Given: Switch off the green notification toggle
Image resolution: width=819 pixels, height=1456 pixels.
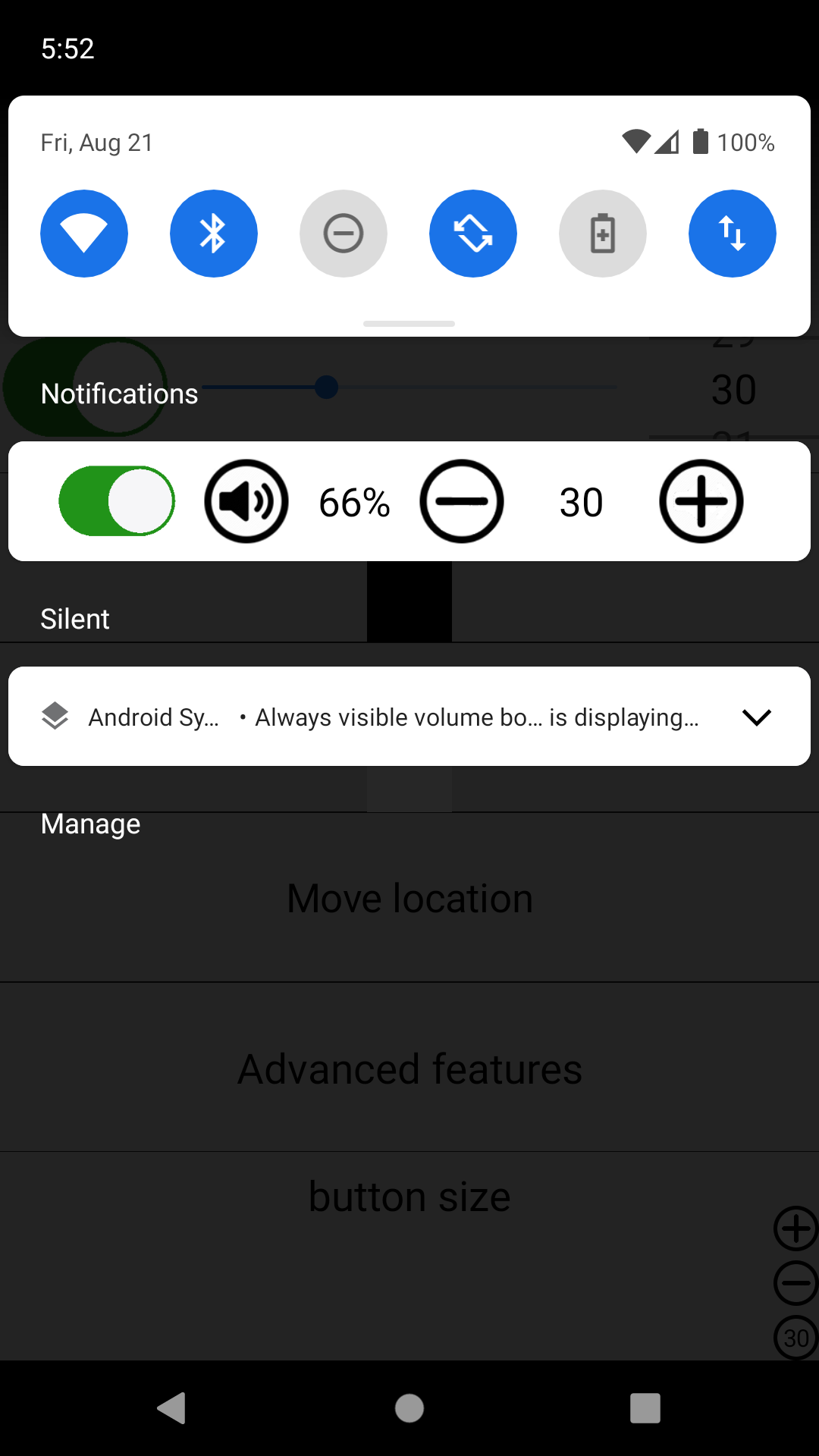Looking at the screenshot, I should coord(117,501).
